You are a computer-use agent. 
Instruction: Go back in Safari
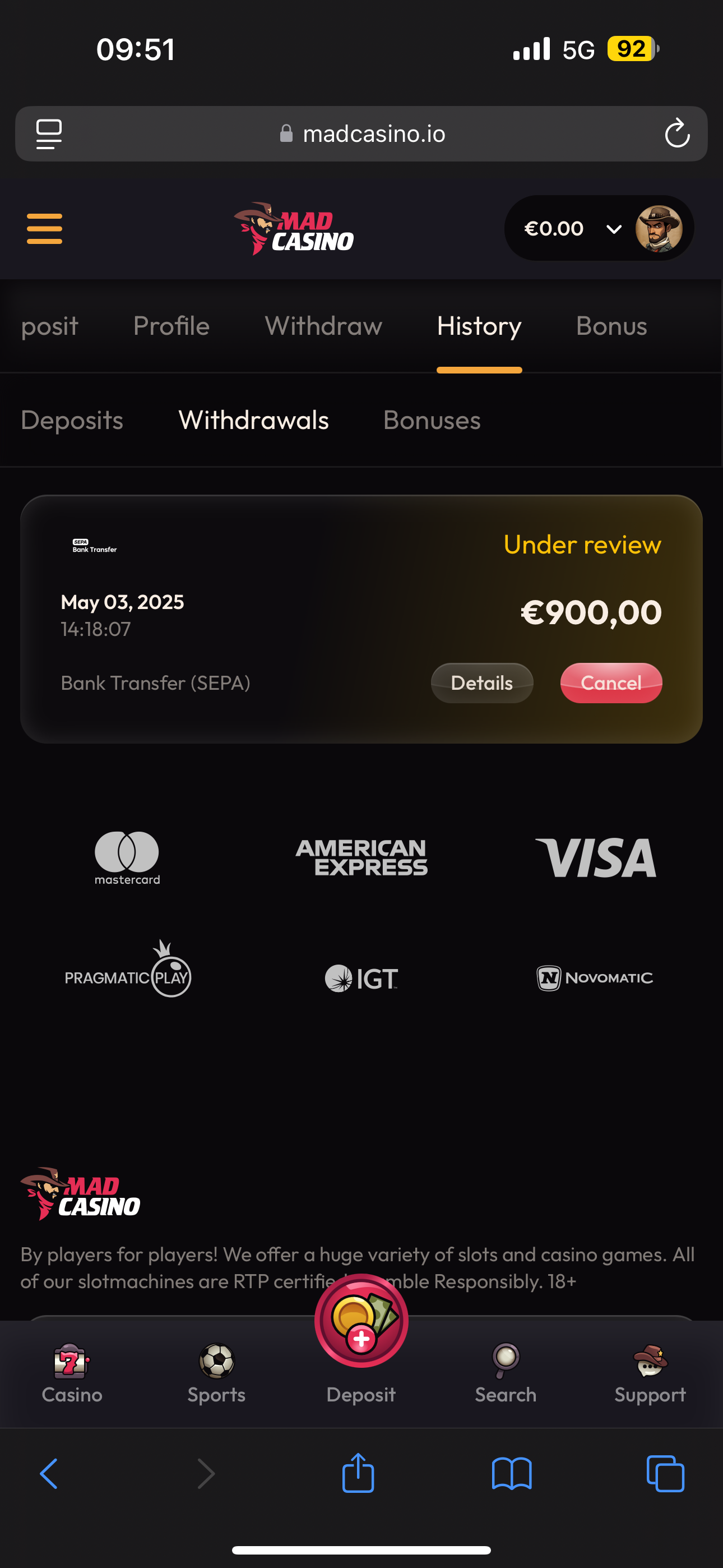tap(49, 1474)
